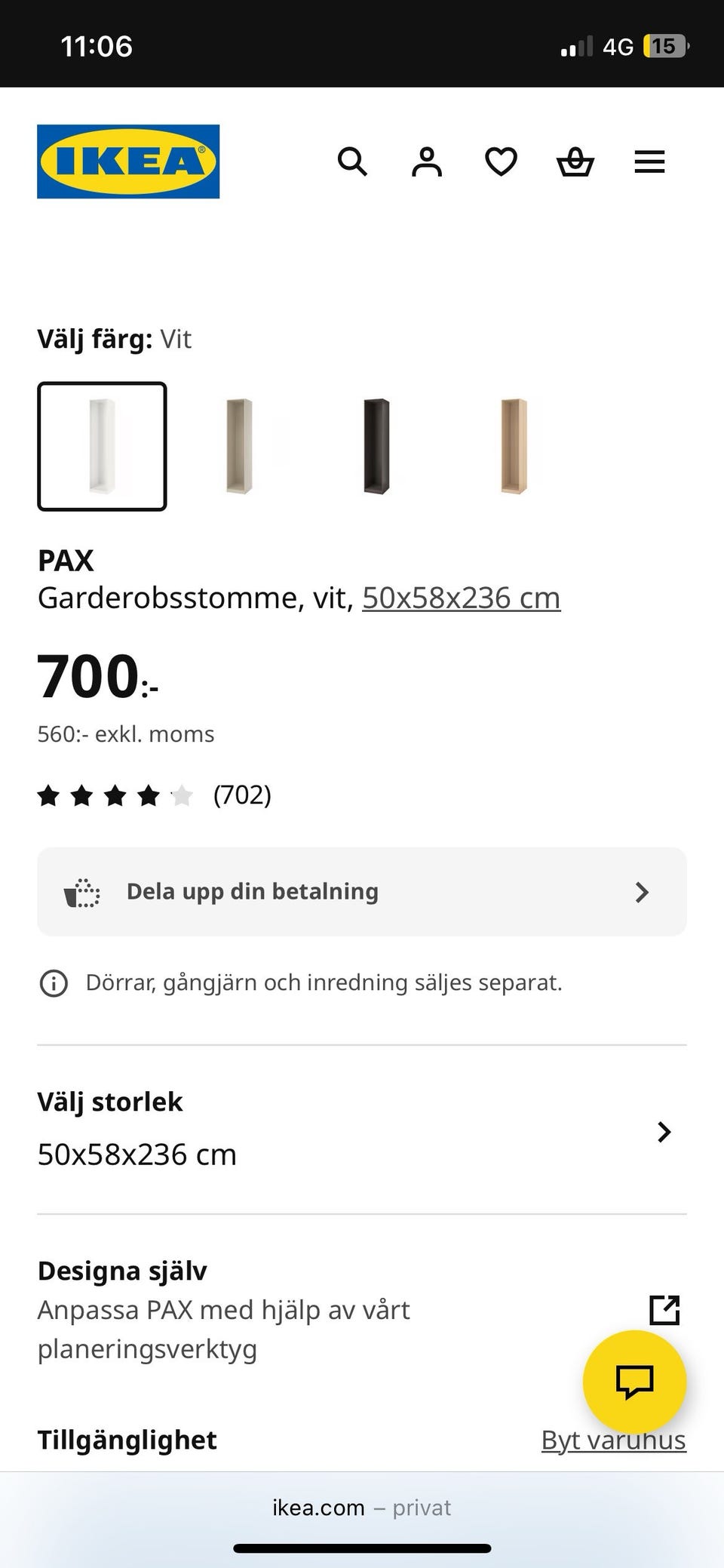Choose the oak effect PAX frame

coord(514,446)
